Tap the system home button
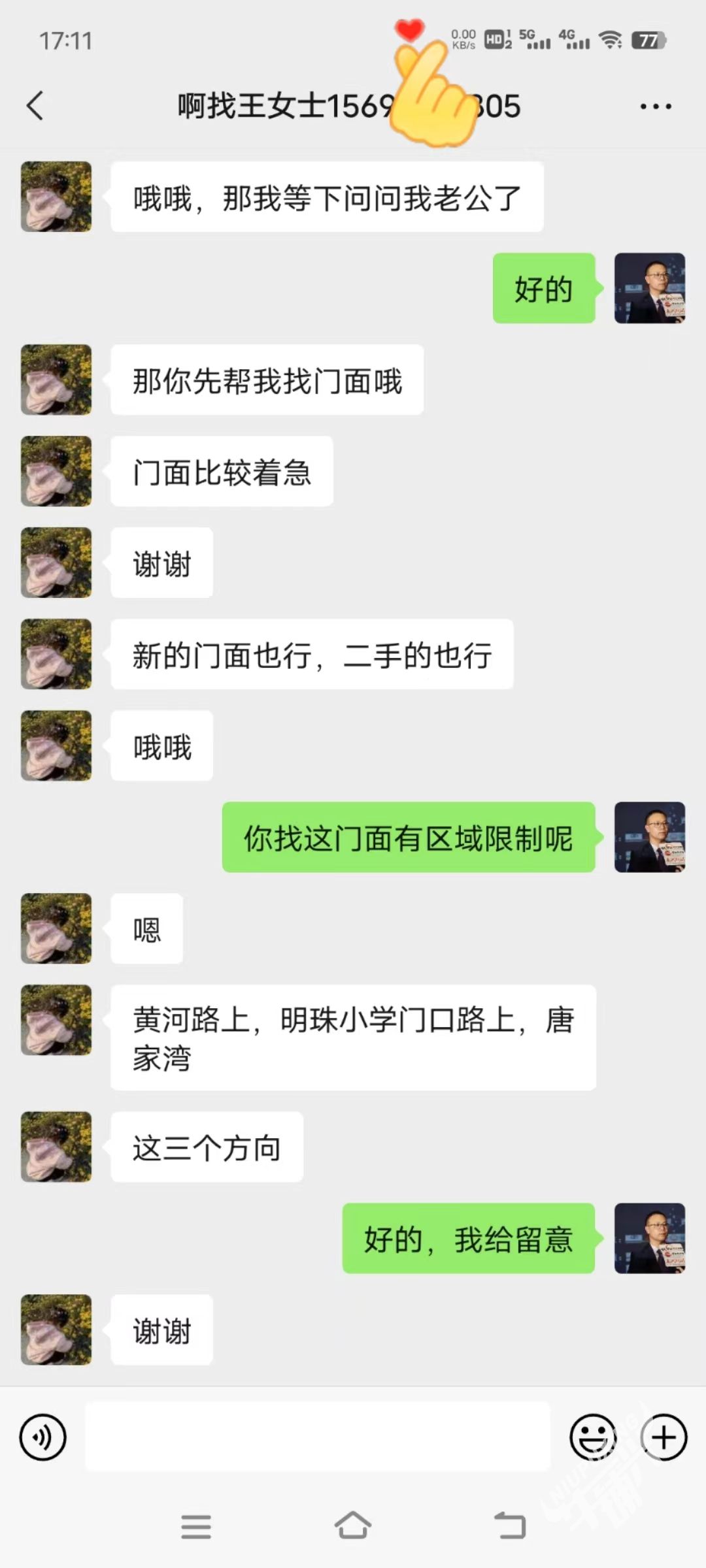This screenshot has height=1568, width=706. [353, 1526]
